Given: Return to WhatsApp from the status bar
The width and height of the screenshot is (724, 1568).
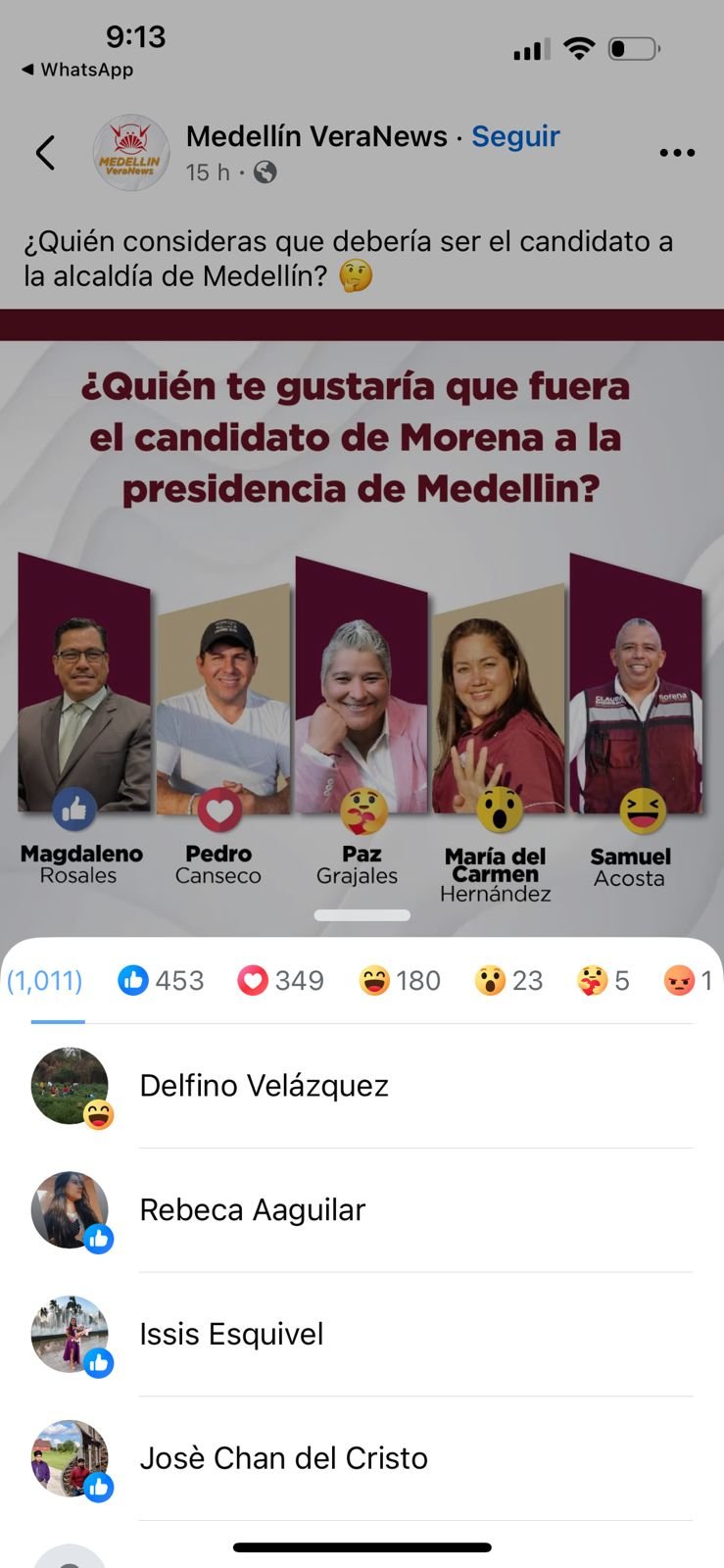Looking at the screenshot, I should (x=77, y=70).
